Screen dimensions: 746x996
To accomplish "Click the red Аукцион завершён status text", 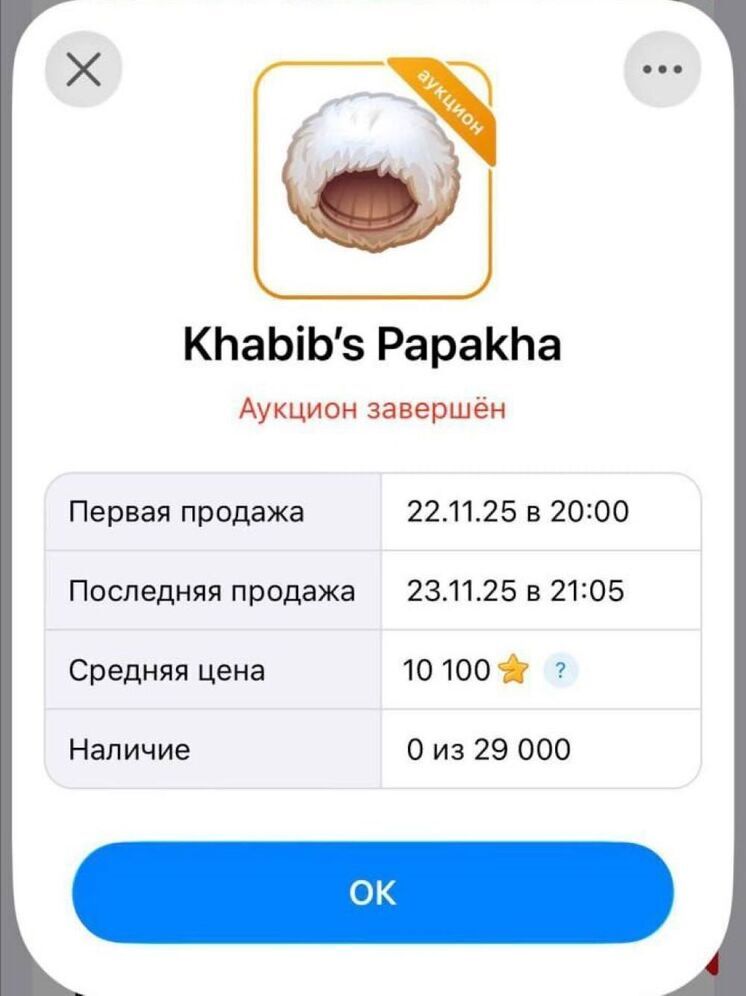I will [373, 408].
